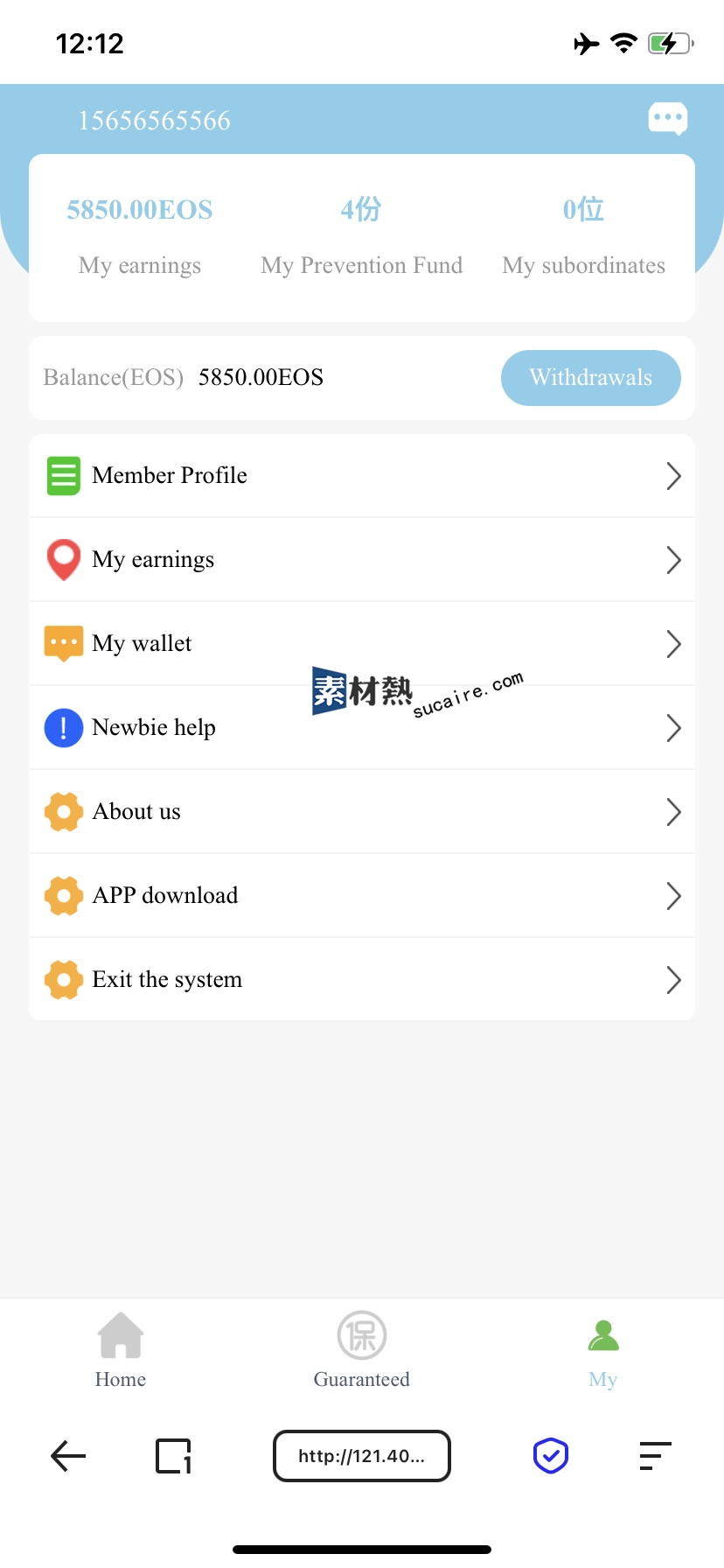
Task: Open About us
Action: coord(362,811)
